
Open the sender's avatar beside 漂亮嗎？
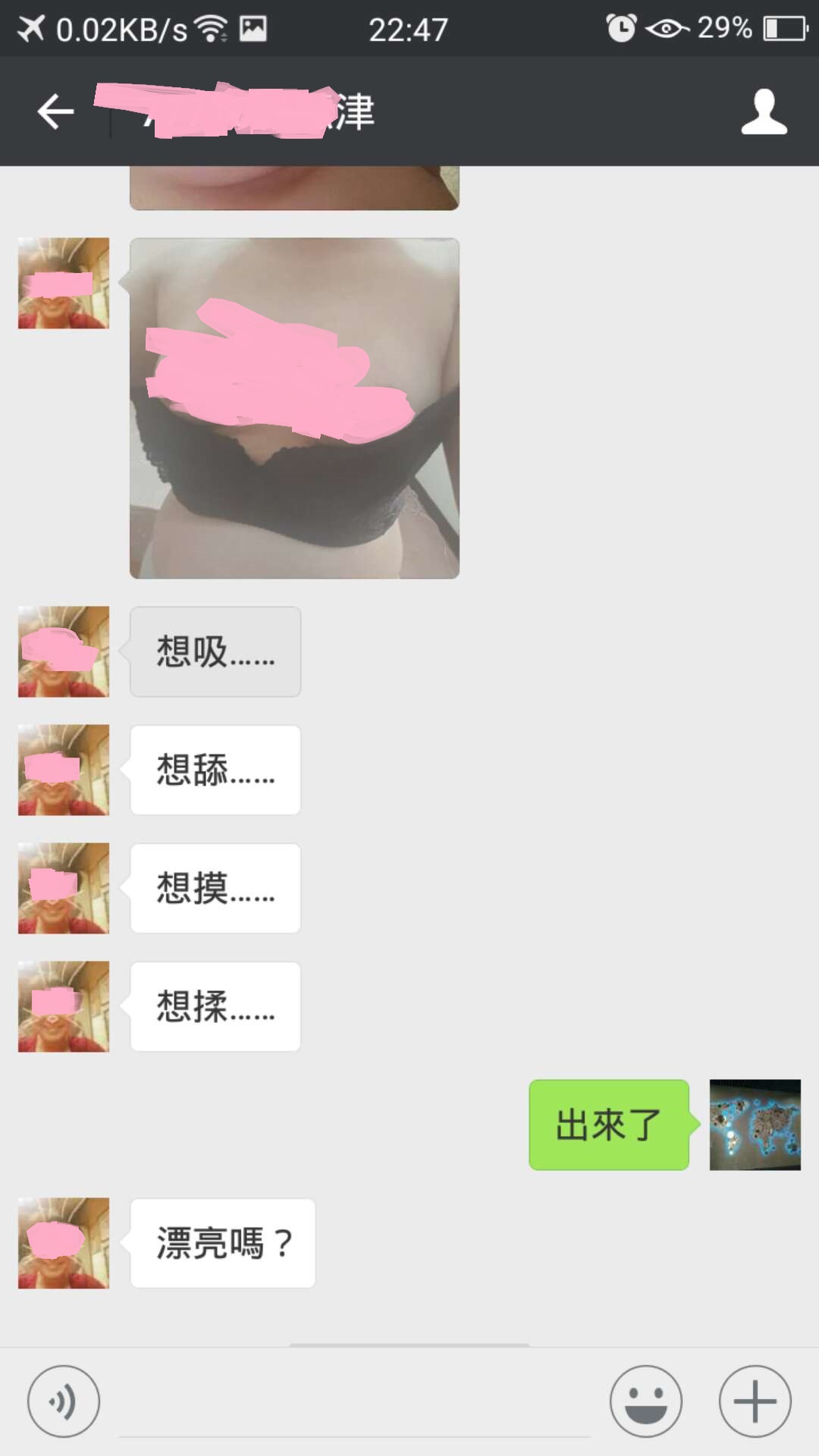[x=64, y=1243]
